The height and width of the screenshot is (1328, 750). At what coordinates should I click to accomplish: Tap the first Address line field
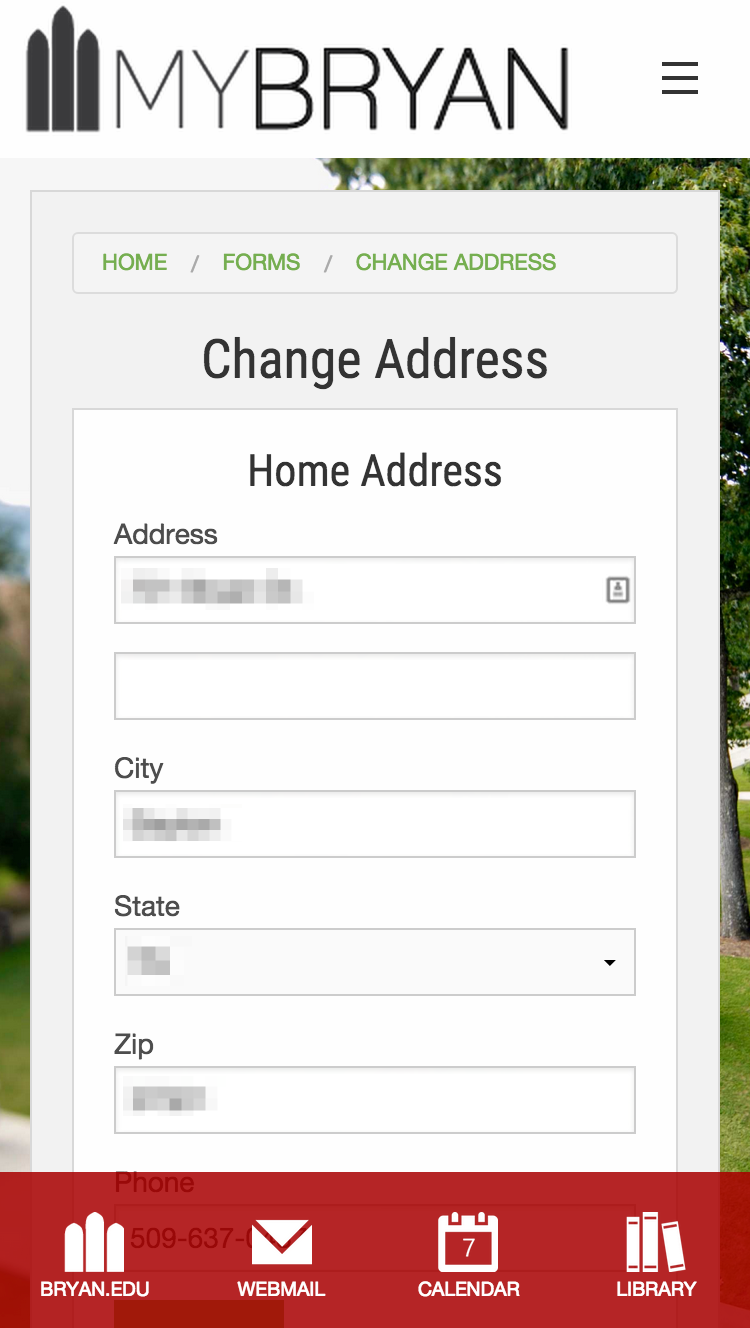pyautogui.click(x=375, y=590)
